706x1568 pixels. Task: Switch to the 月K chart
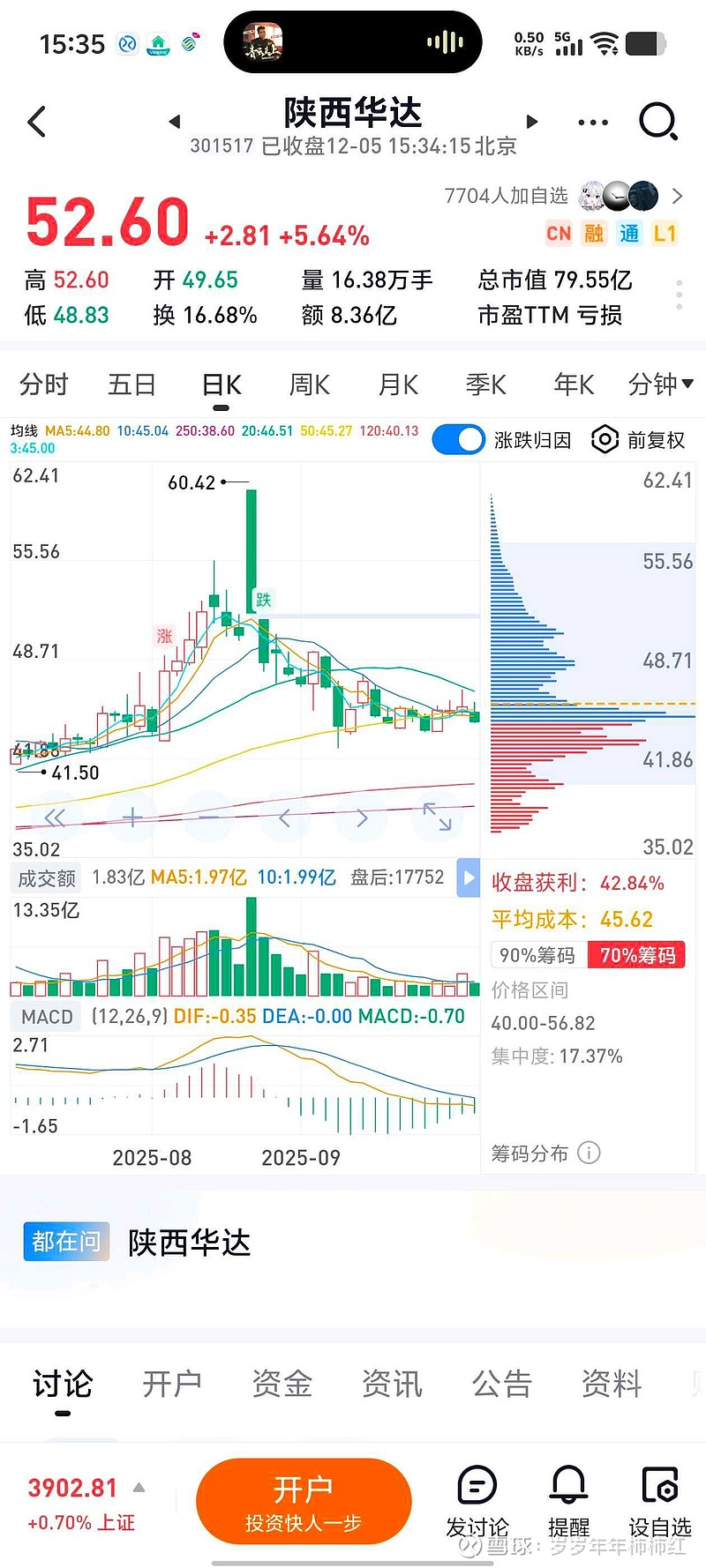(398, 385)
